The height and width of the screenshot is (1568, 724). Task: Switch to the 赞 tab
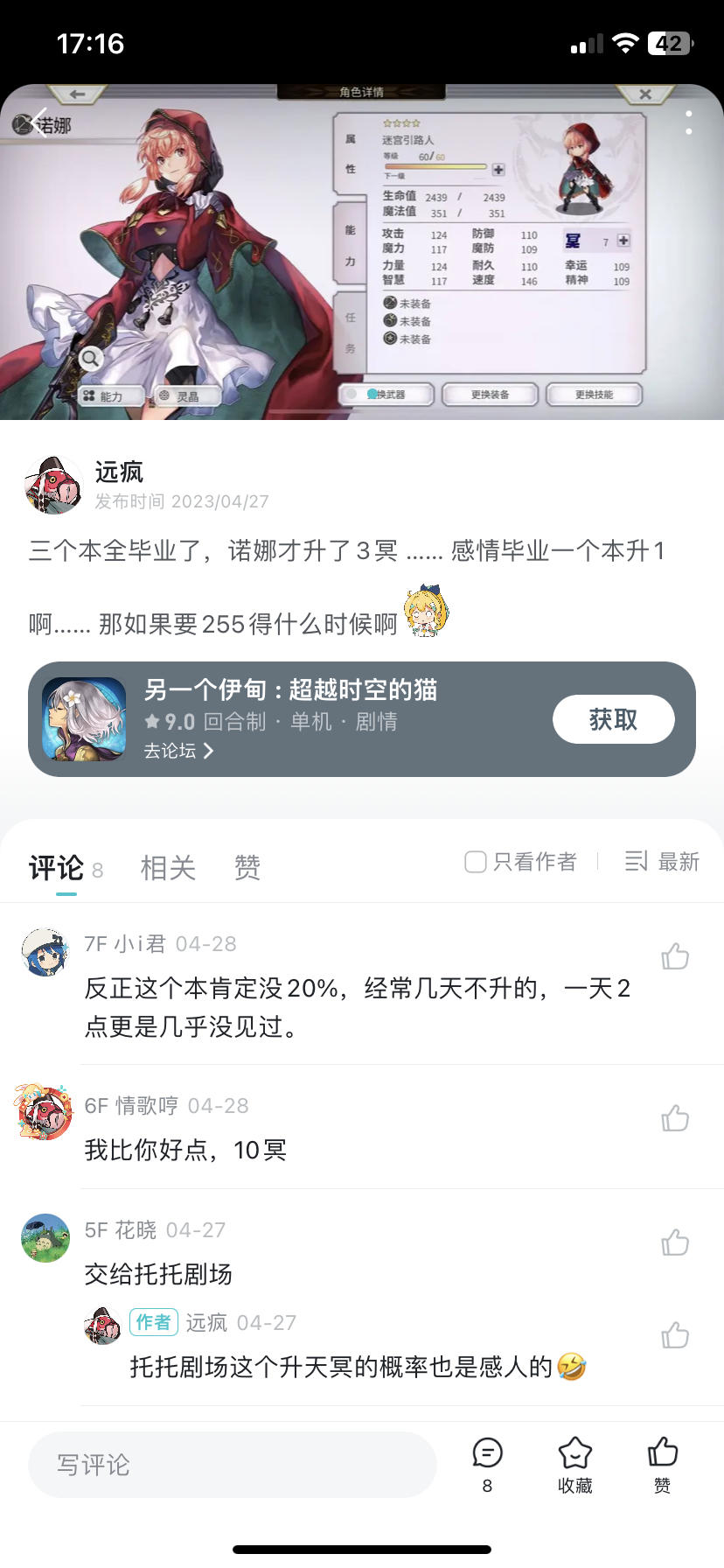point(247,866)
